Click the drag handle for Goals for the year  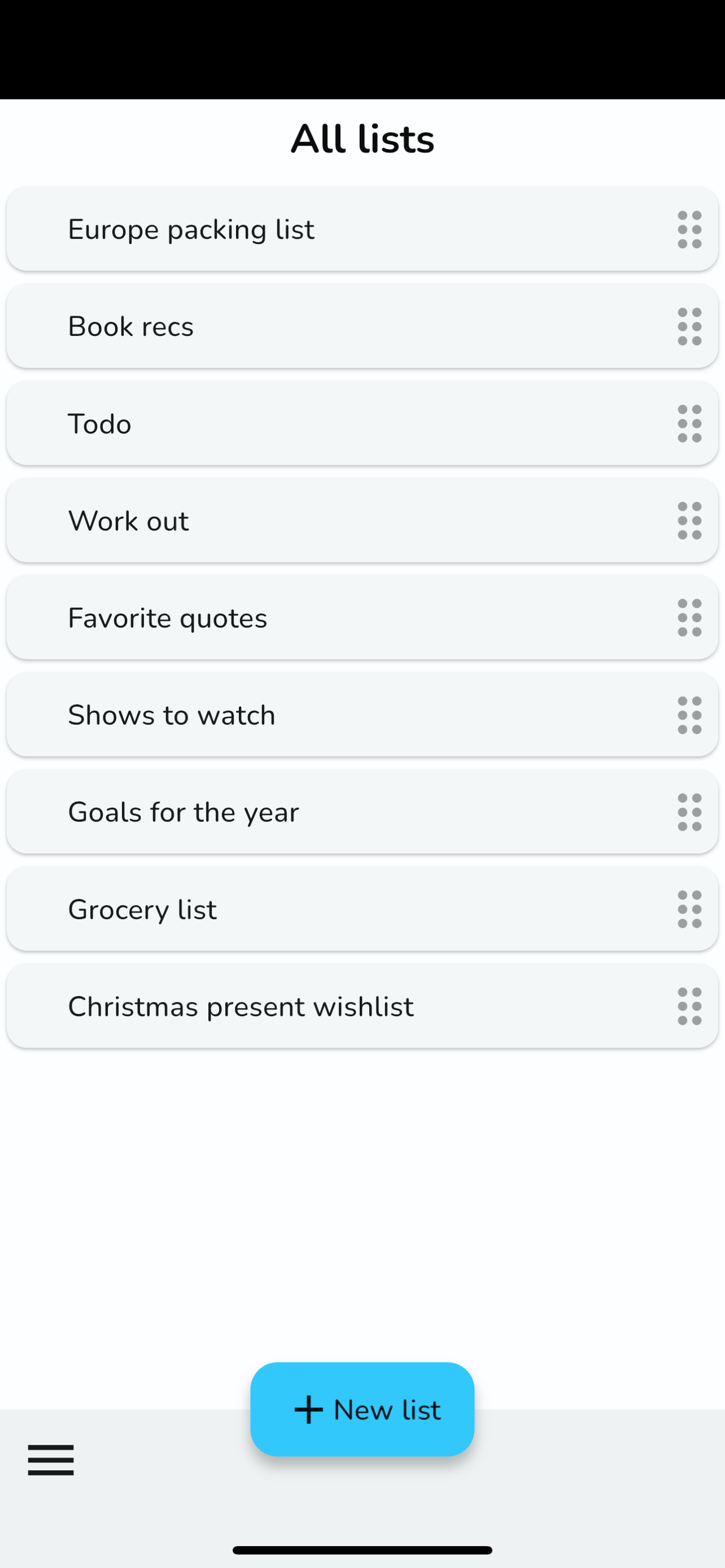(689, 812)
